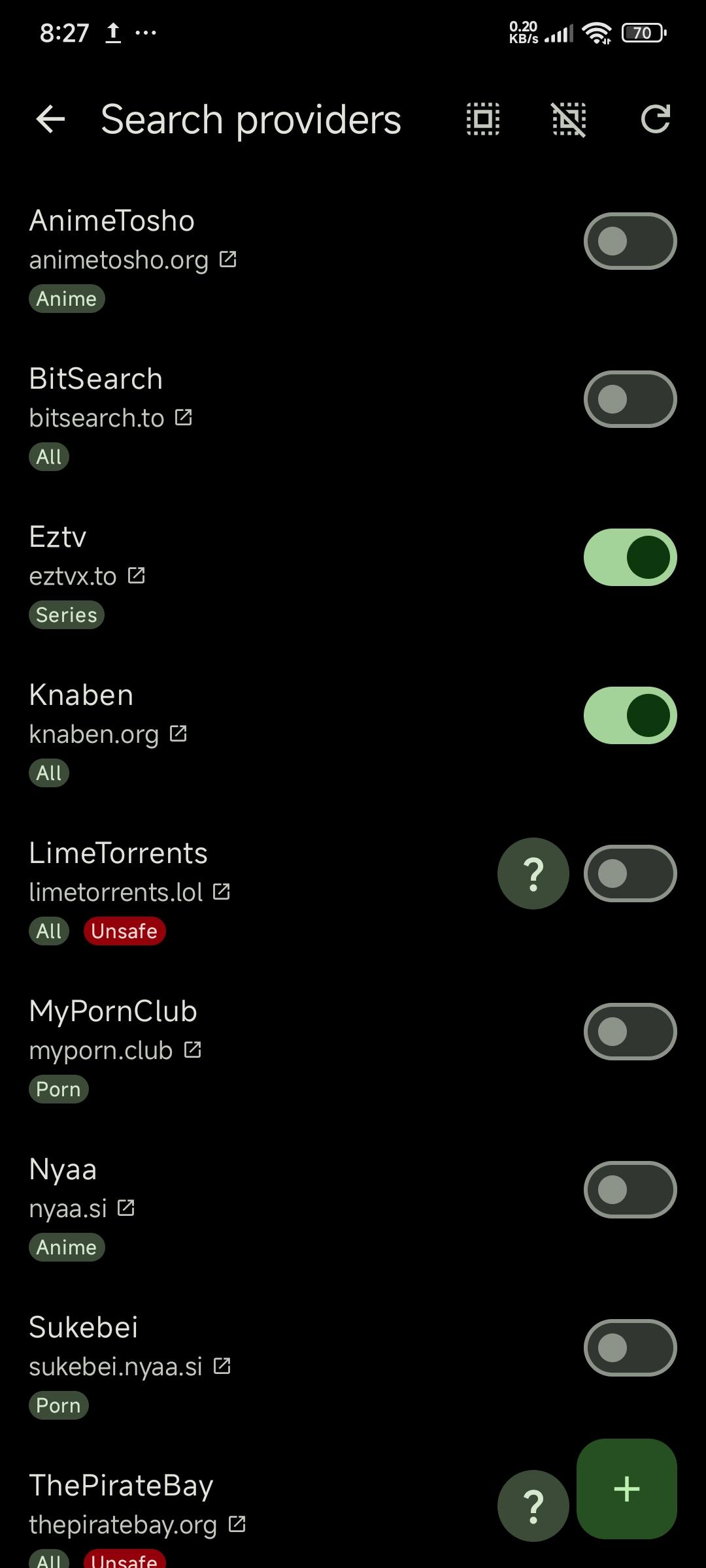Enable the Sukebei switch
This screenshot has width=706, height=1568.
coord(630,1348)
